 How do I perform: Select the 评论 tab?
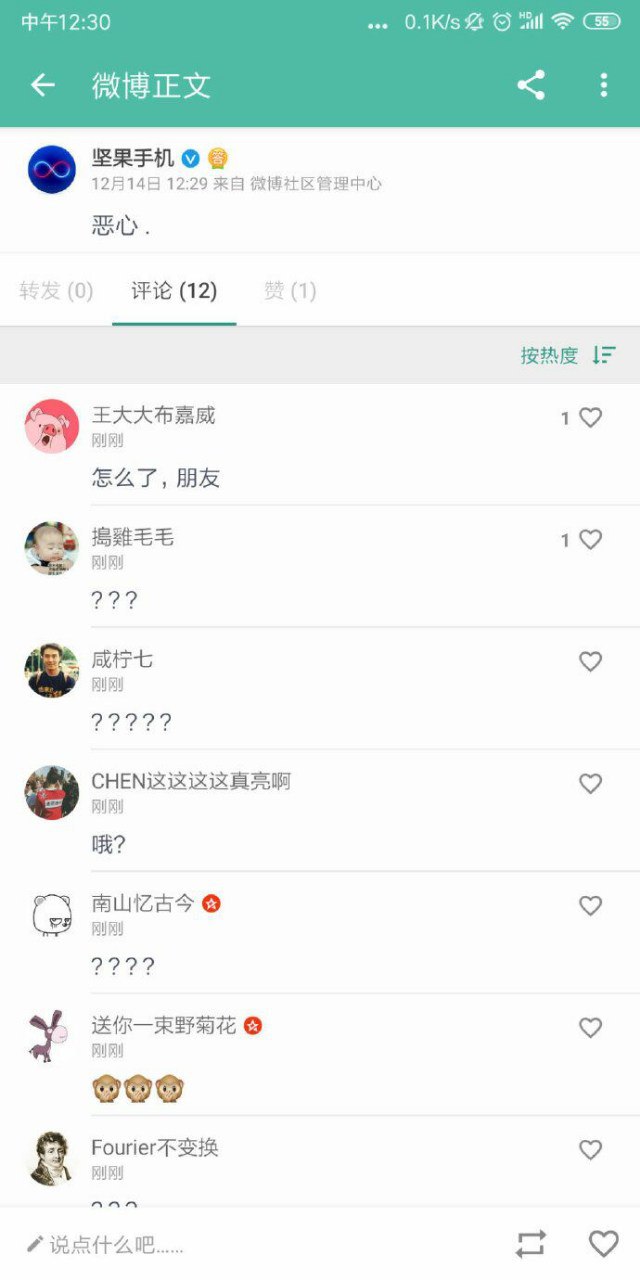(174, 291)
